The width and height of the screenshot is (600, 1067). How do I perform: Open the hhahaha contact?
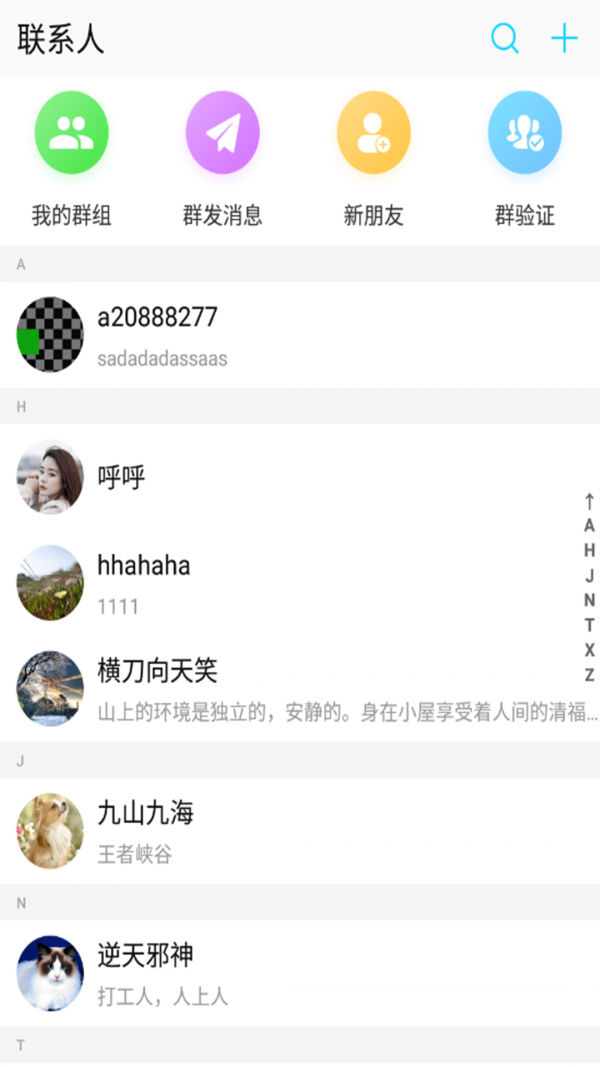tap(300, 583)
